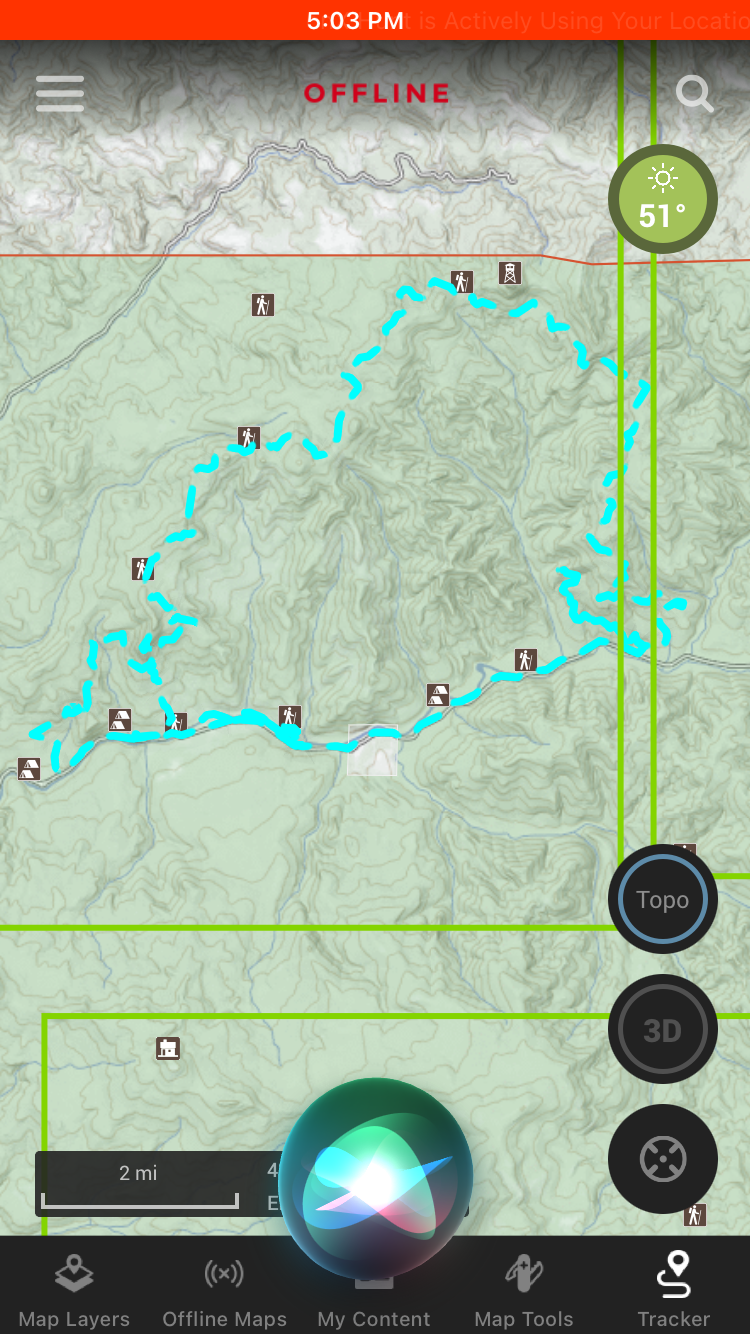Switch to the Offline Maps tab
Image resolution: width=750 pixels, height=1334 pixels.
224,1290
